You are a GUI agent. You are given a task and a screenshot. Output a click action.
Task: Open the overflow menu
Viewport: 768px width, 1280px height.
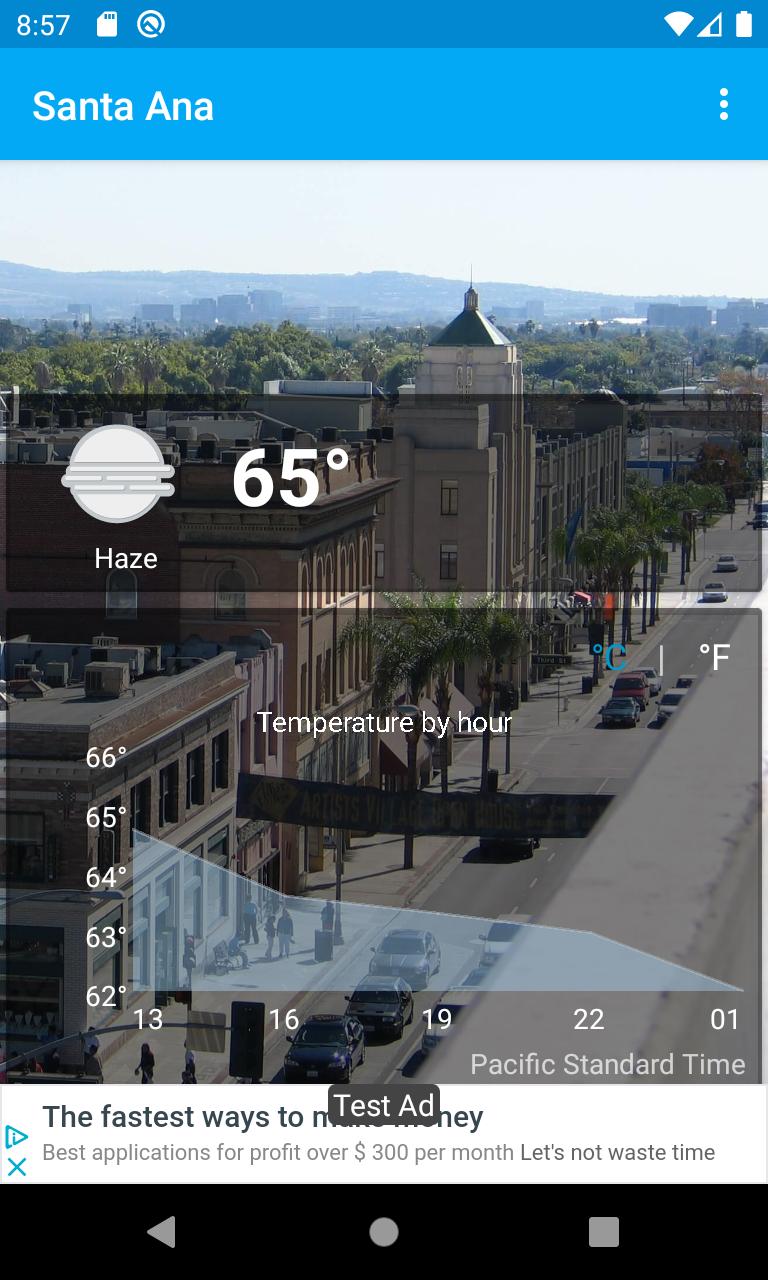point(723,103)
